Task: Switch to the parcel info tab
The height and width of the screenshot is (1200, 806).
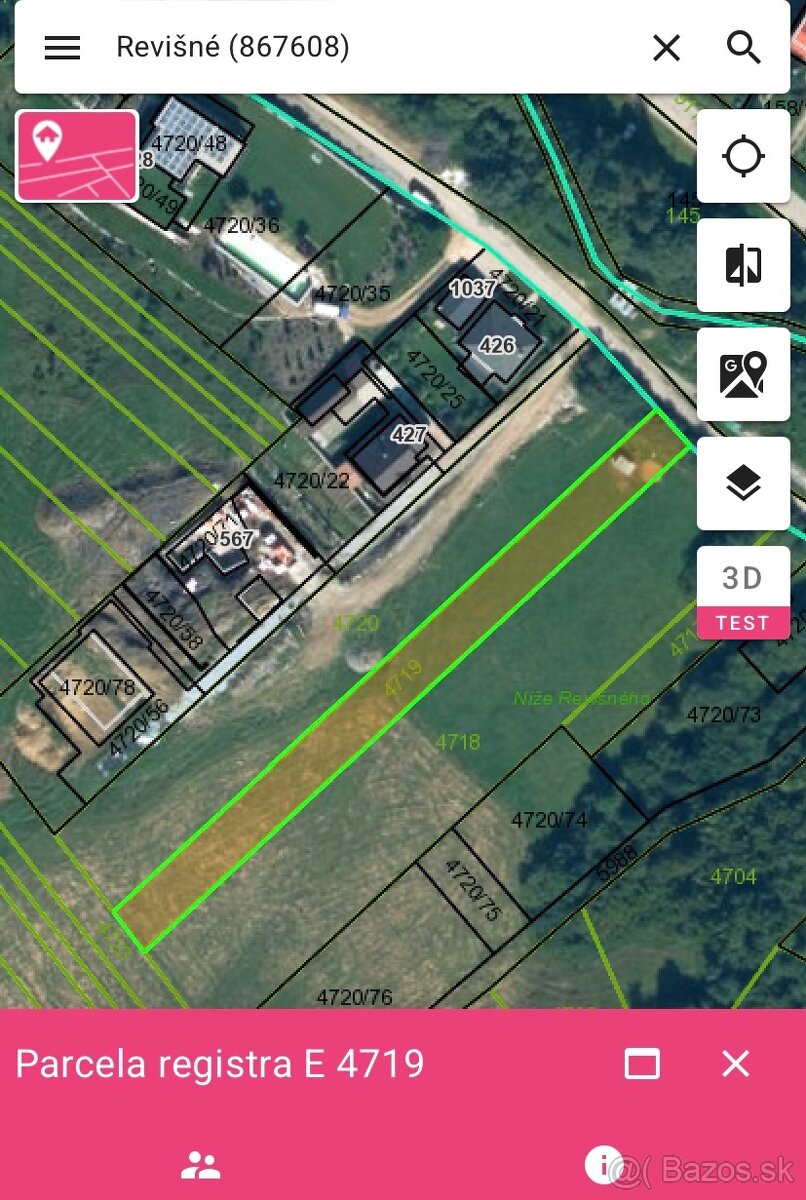Action: pos(602,1163)
